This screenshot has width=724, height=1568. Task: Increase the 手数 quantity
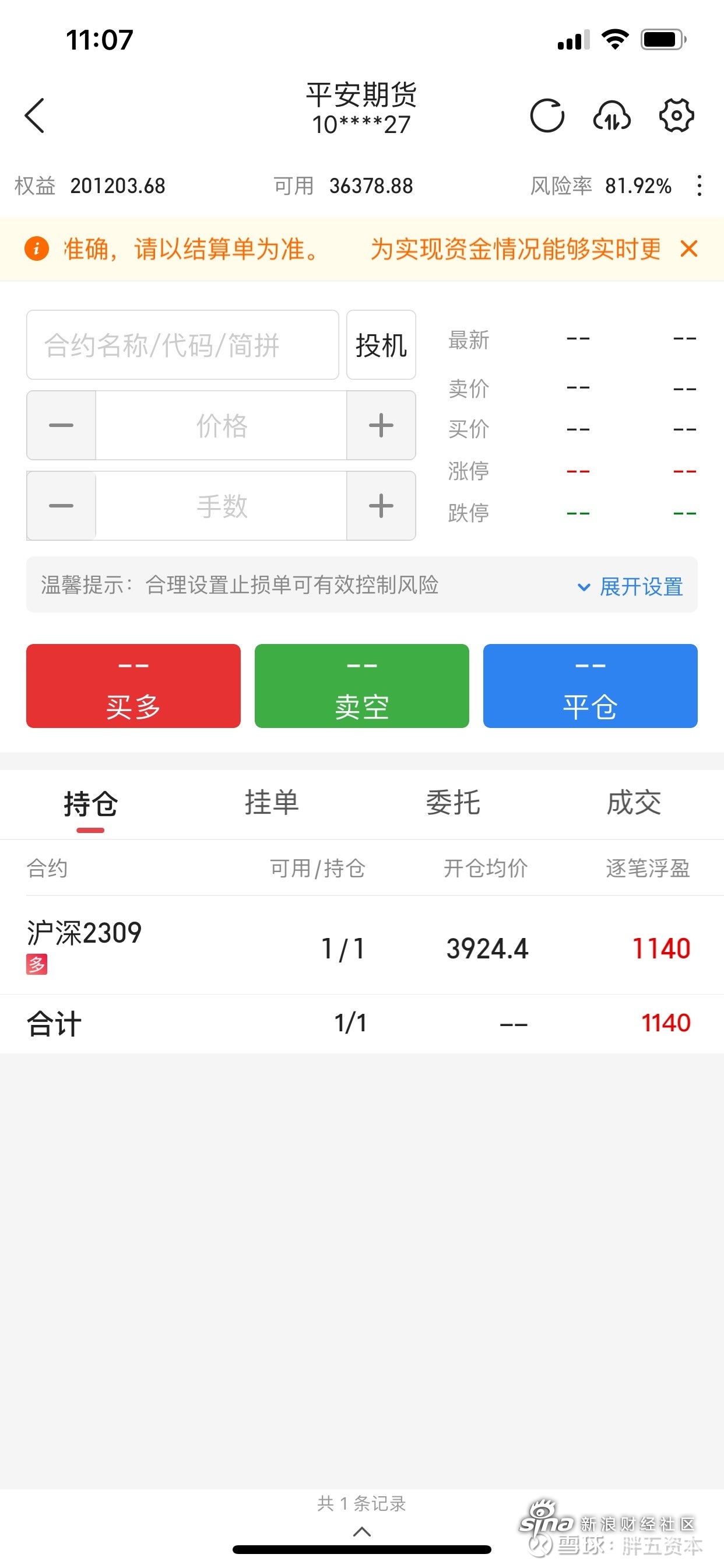click(x=381, y=505)
